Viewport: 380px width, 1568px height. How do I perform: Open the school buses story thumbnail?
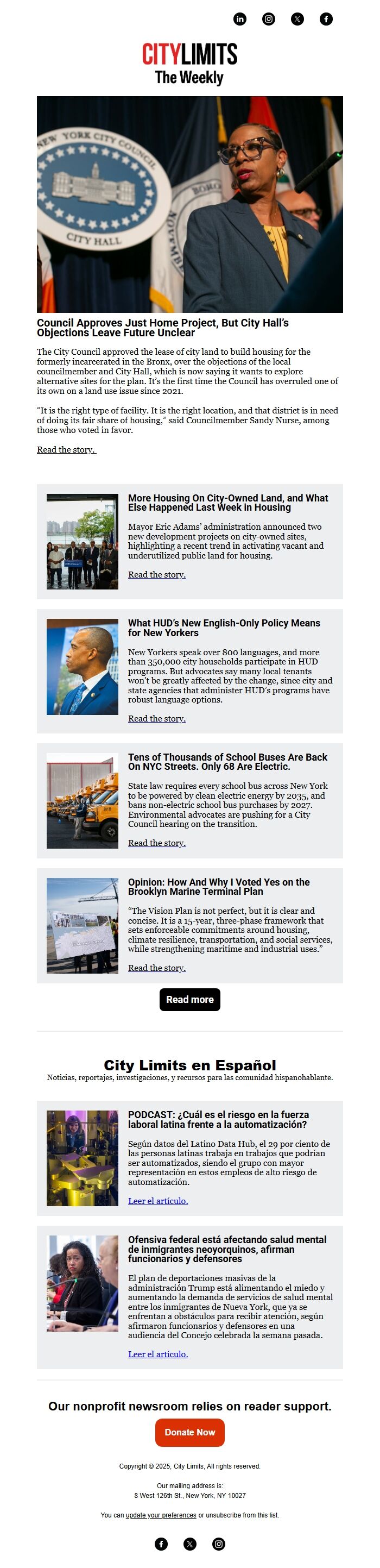click(x=83, y=800)
